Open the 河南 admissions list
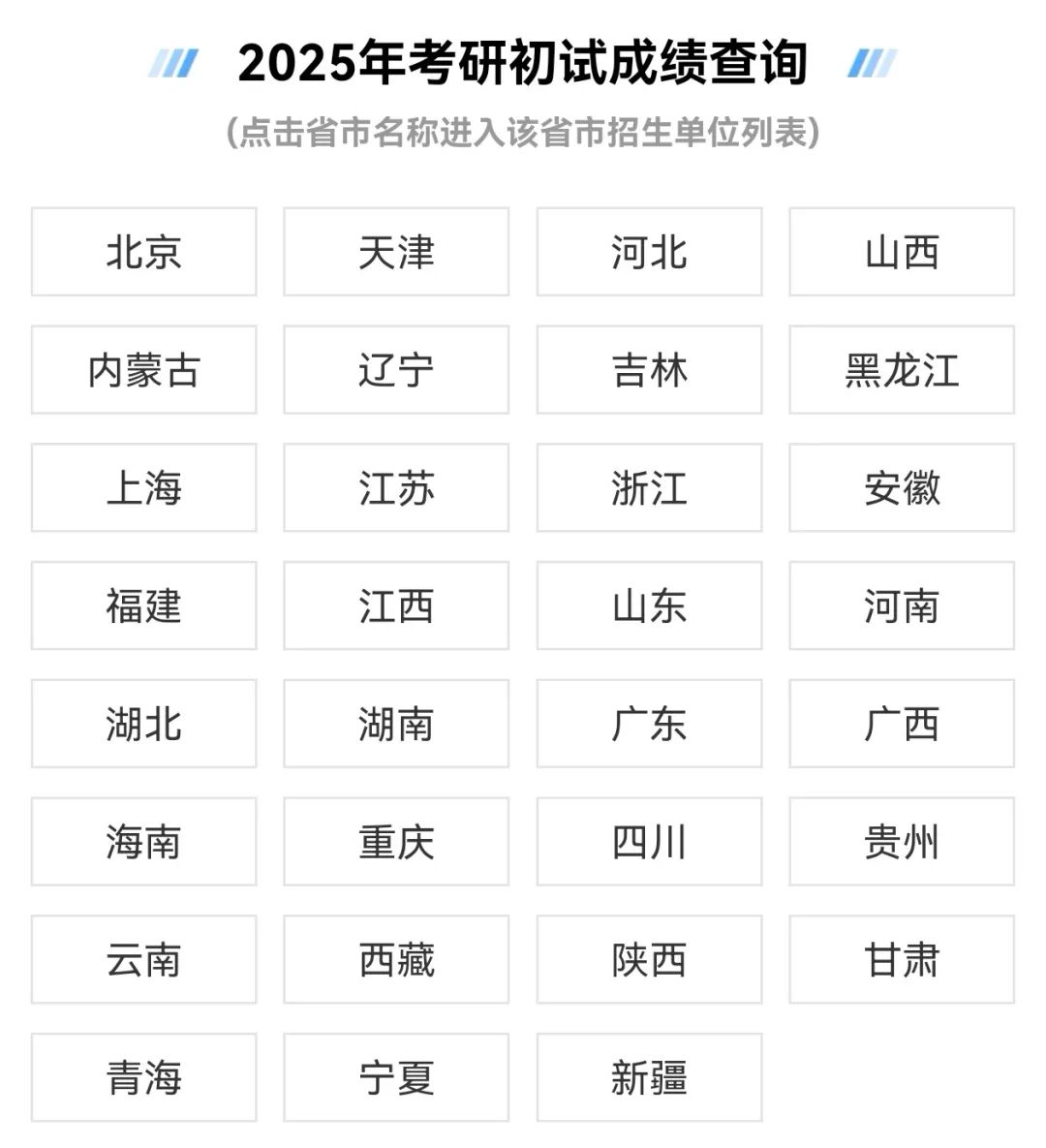Image resolution: width=1046 pixels, height=1148 pixels. click(x=902, y=605)
